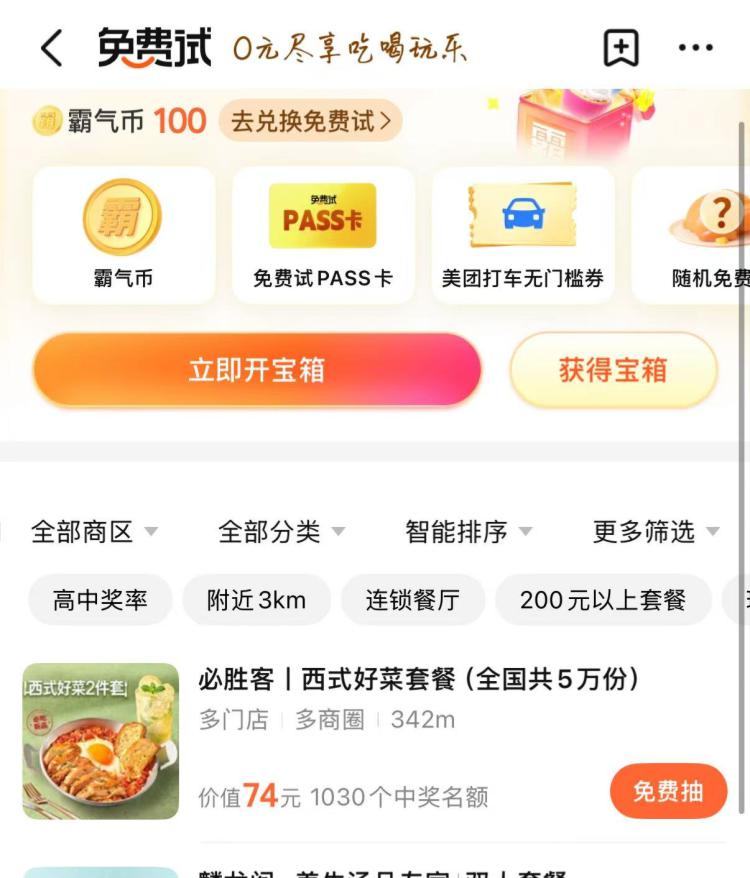Choose the 200元以上套餐 chip
The height and width of the screenshot is (878, 750).
pos(603,600)
